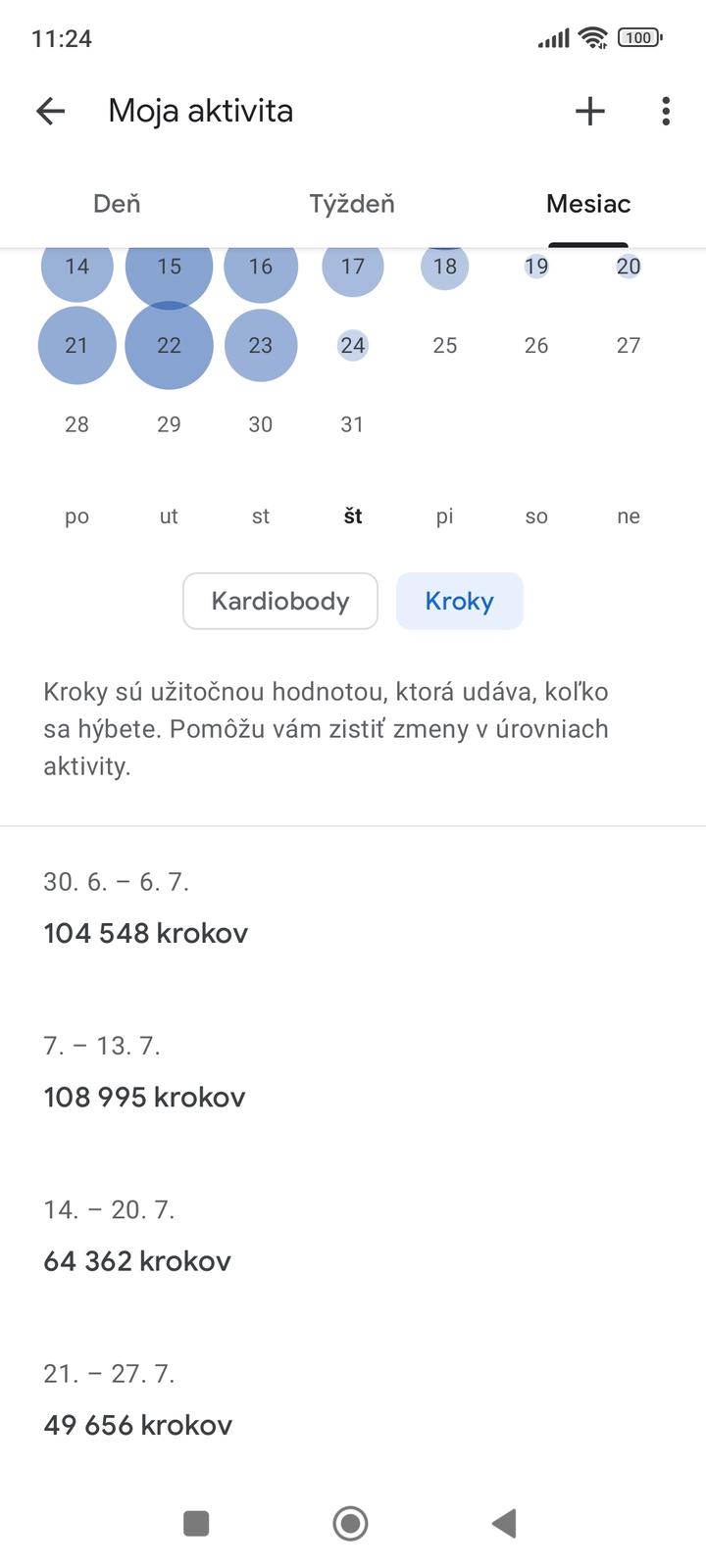Select the Kroky chip
Viewport: 706px width, 1568px height.
click(x=459, y=601)
